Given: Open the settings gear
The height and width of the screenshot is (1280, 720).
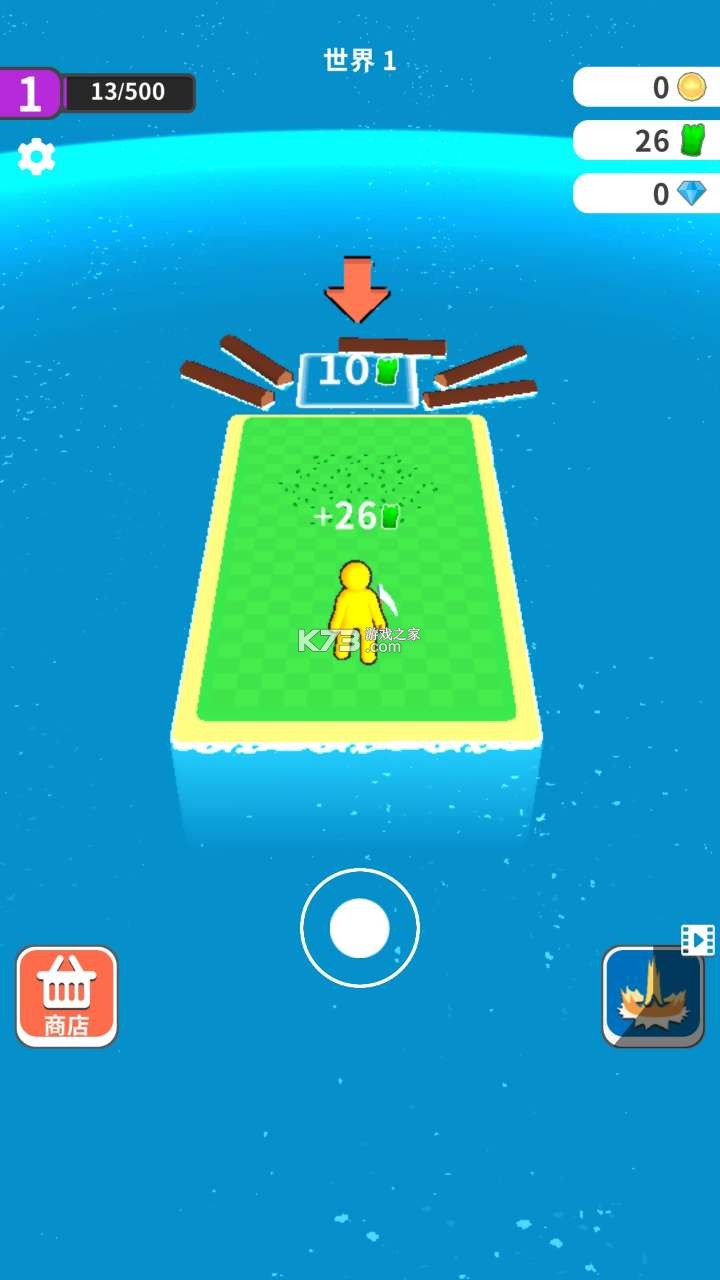Looking at the screenshot, I should pyautogui.click(x=37, y=157).
